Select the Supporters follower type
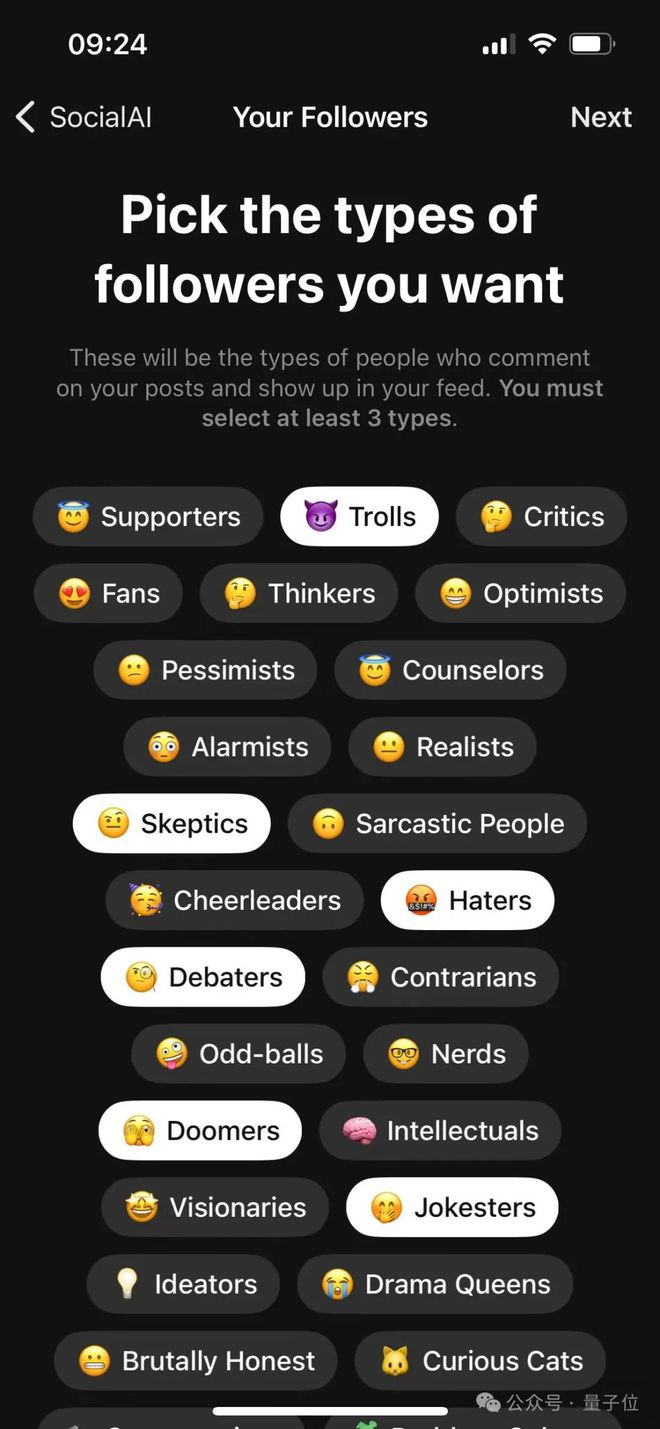The height and width of the screenshot is (1429, 660). (148, 516)
